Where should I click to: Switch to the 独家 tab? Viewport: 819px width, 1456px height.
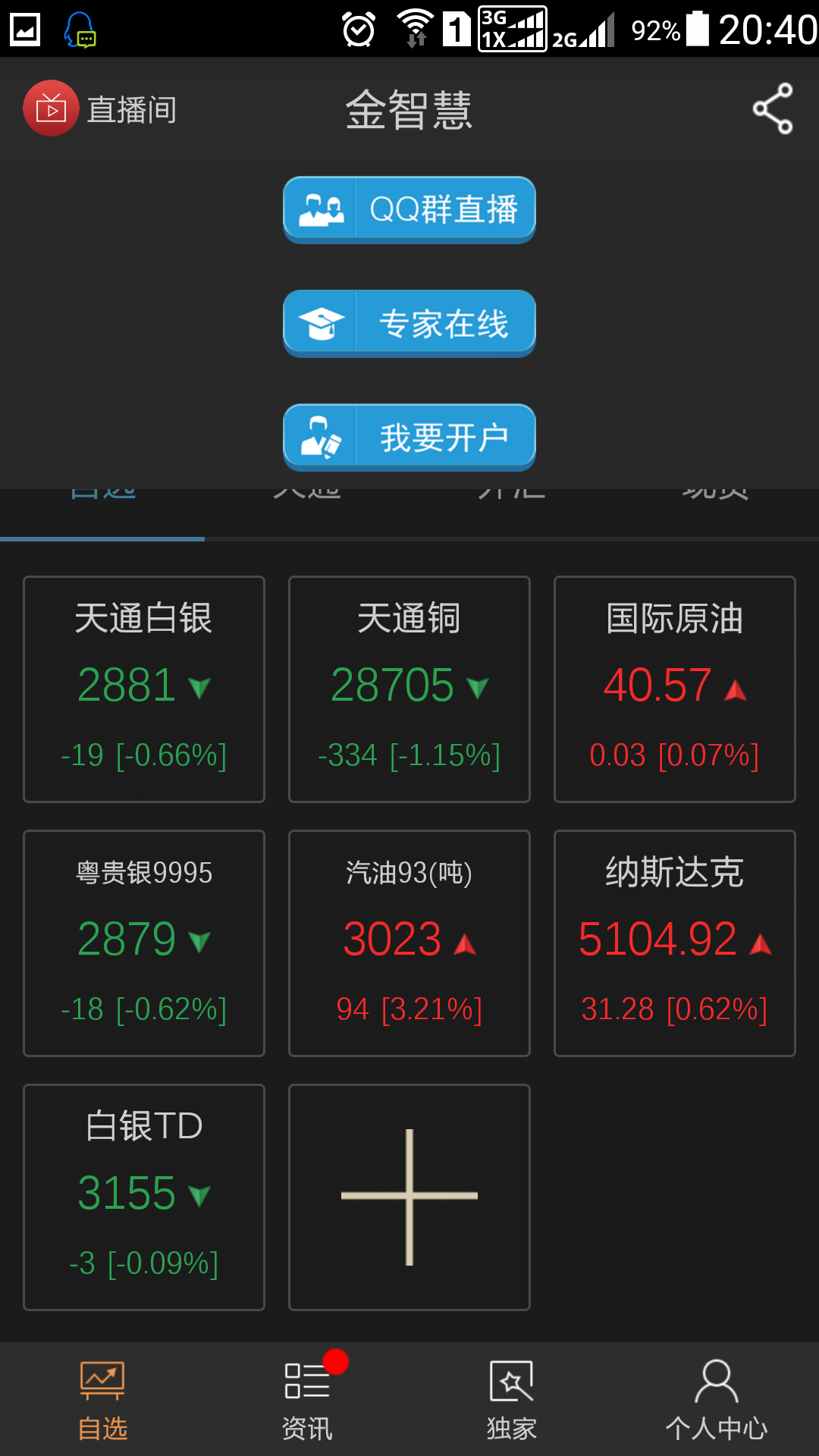point(512,1400)
